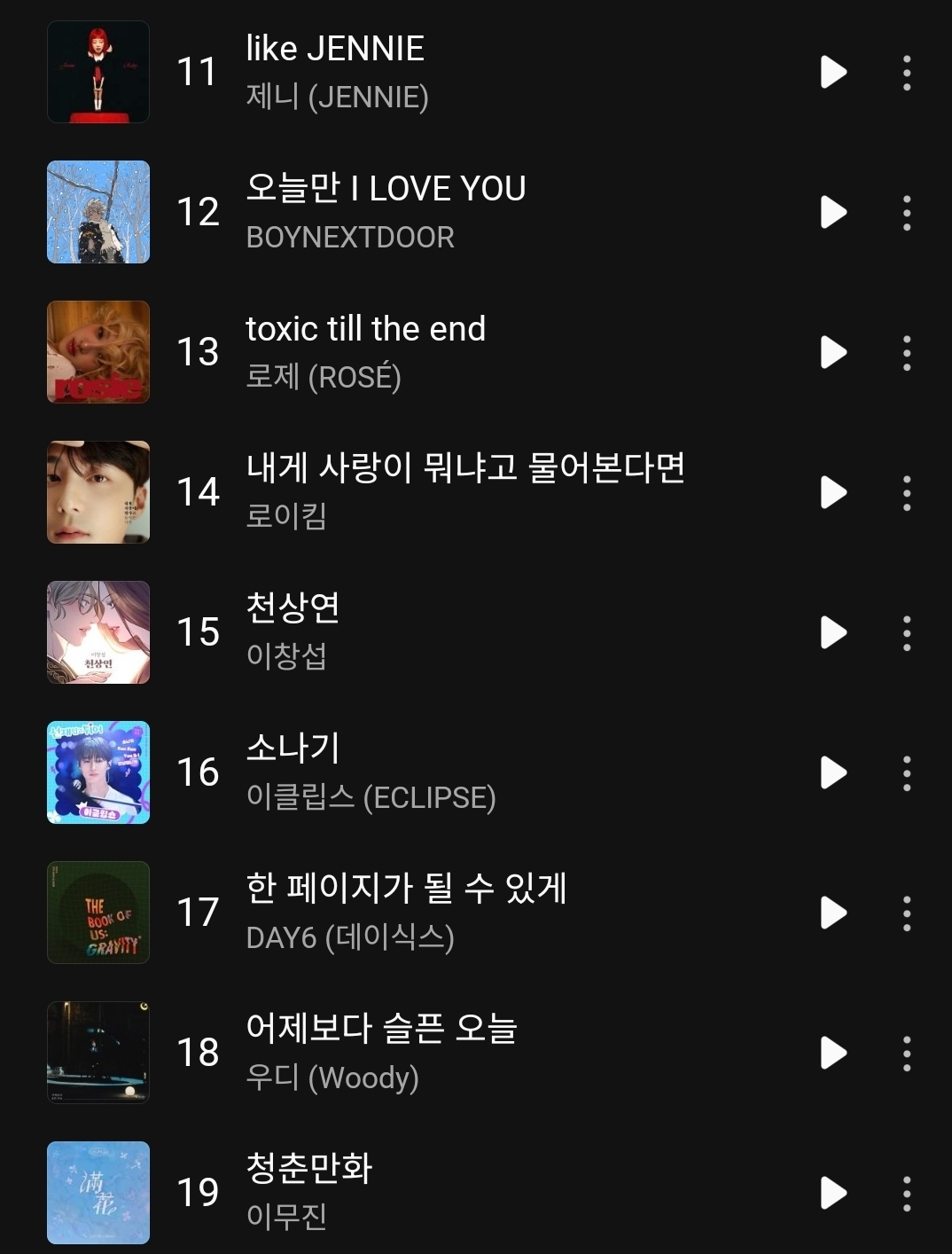Open the options menu for "like JENNIE"

pos(906,73)
